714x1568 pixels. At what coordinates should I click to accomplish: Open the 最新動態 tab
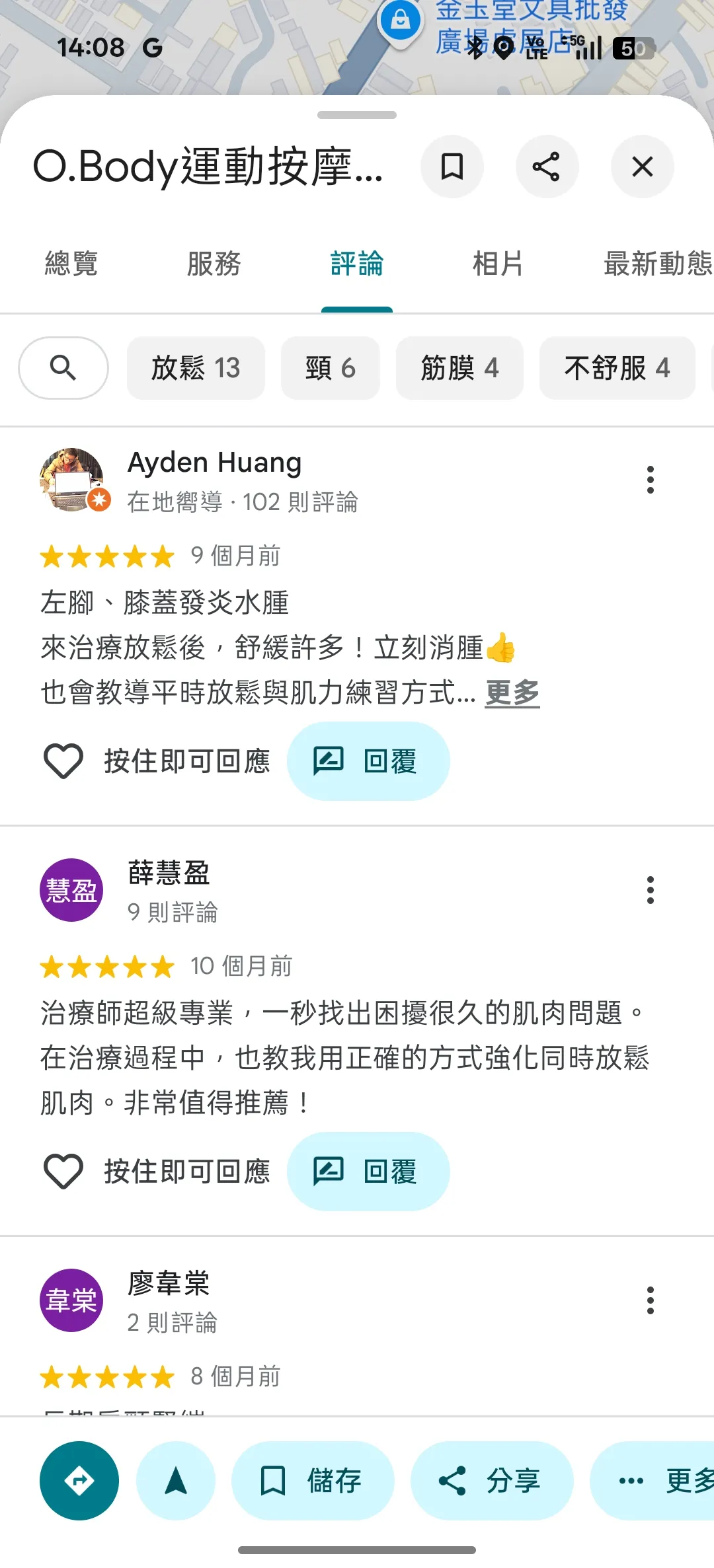click(657, 264)
